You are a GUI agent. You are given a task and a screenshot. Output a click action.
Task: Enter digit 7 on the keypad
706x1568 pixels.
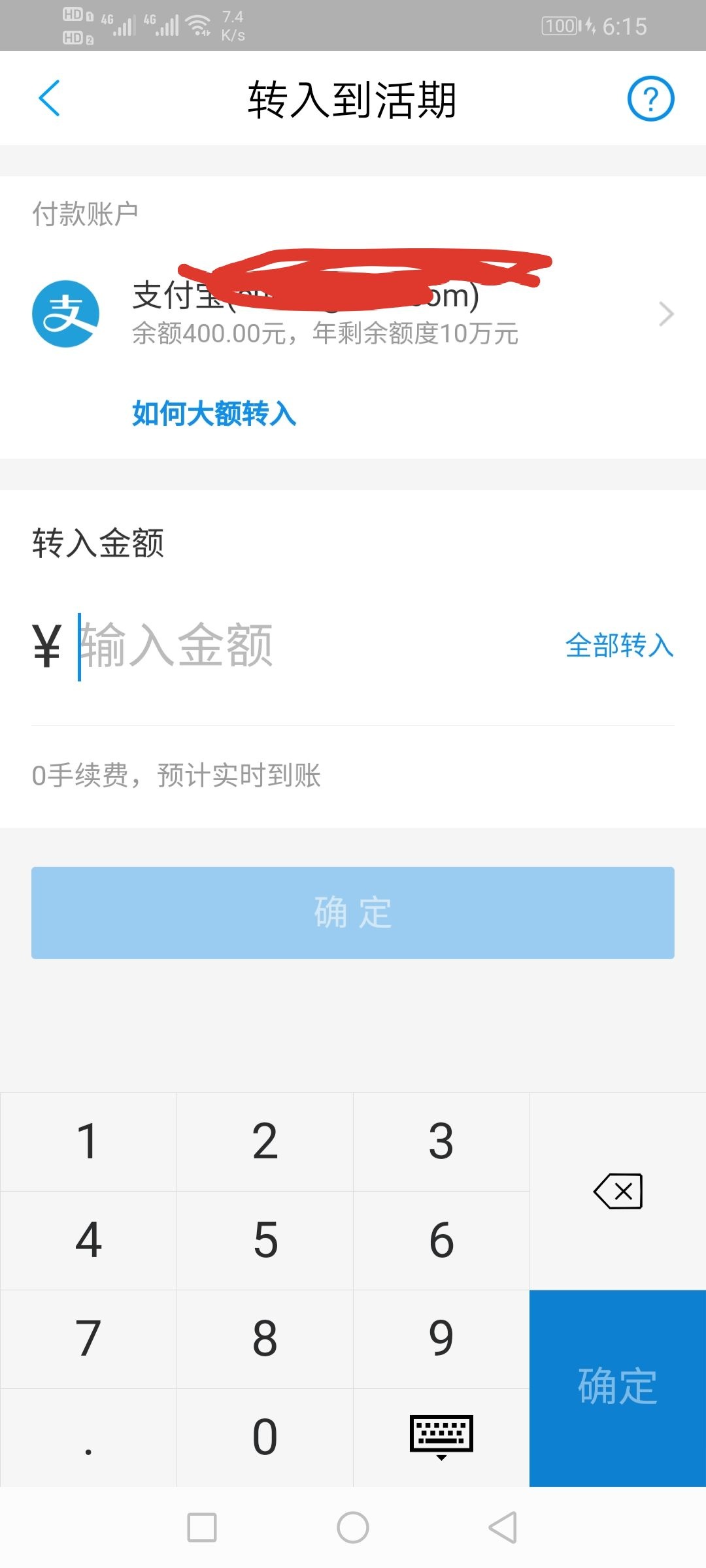88,1339
